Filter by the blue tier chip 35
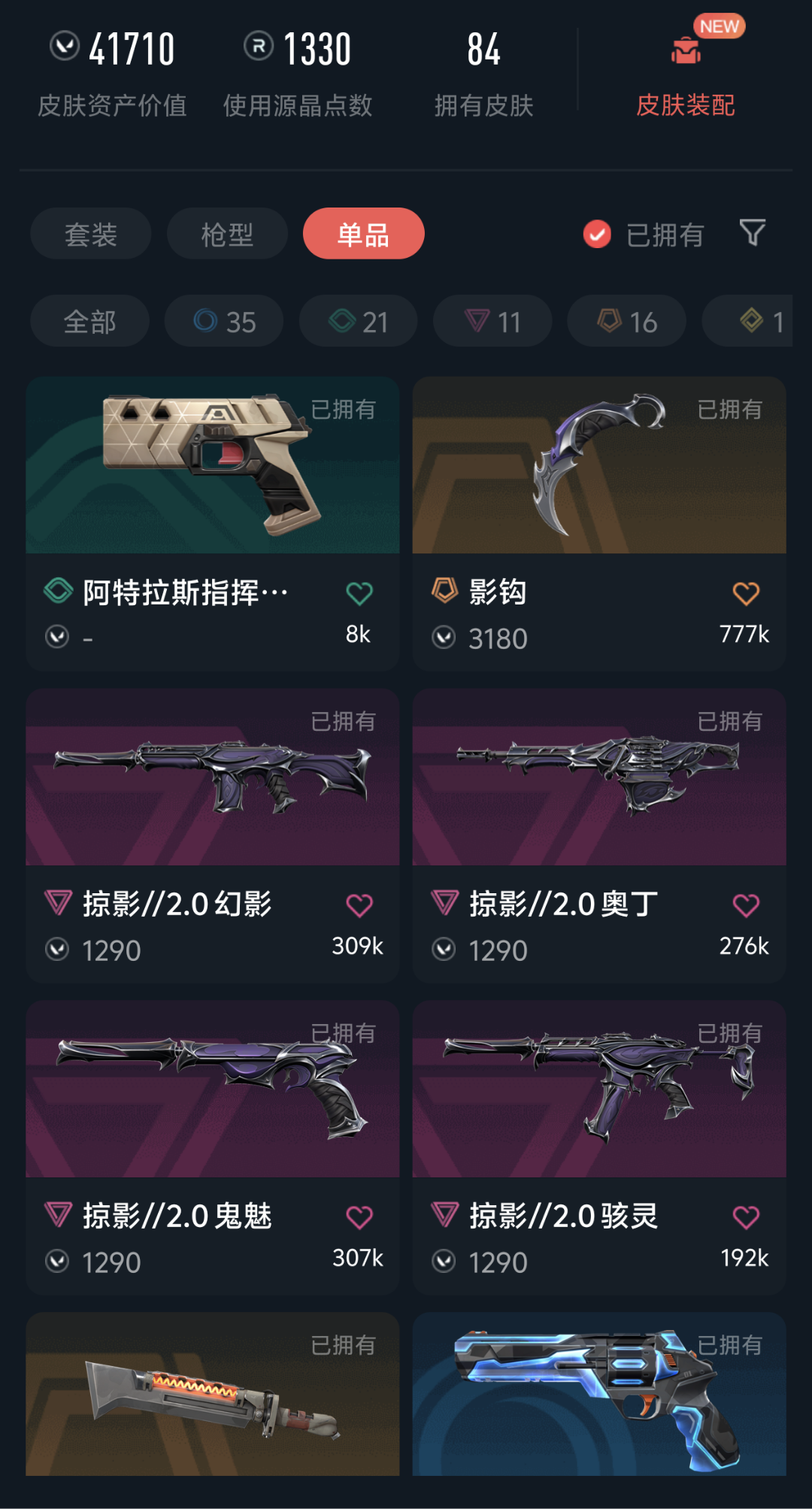The width and height of the screenshot is (812, 1509). tap(224, 322)
